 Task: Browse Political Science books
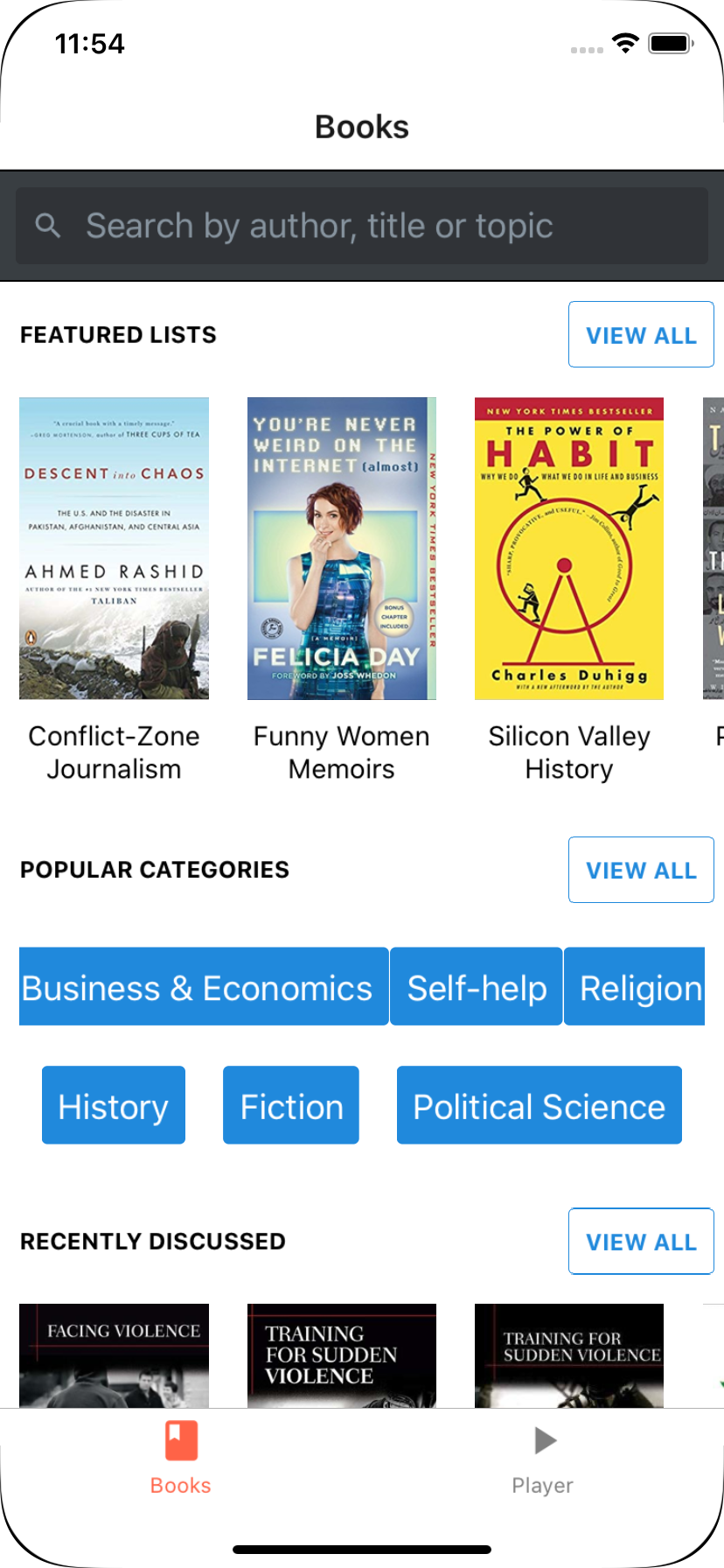[539, 1106]
